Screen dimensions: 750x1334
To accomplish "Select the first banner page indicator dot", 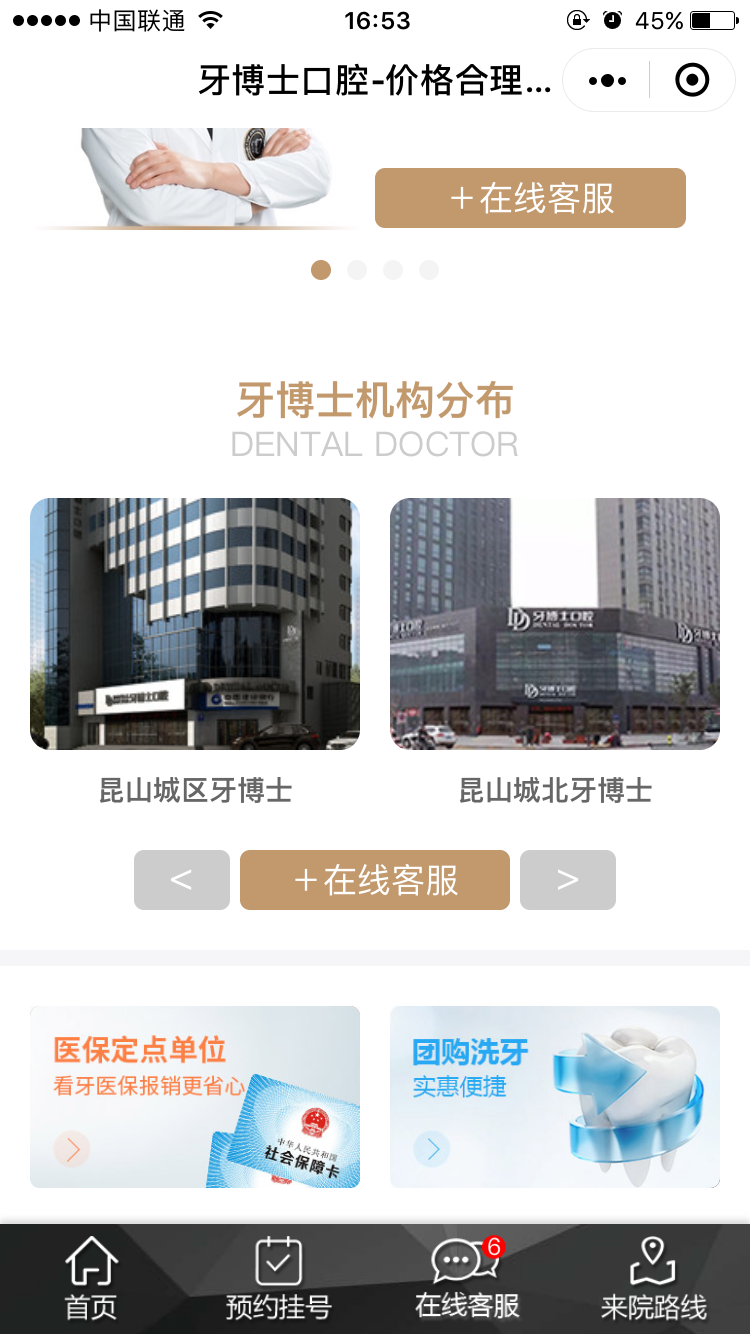I will 321,270.
